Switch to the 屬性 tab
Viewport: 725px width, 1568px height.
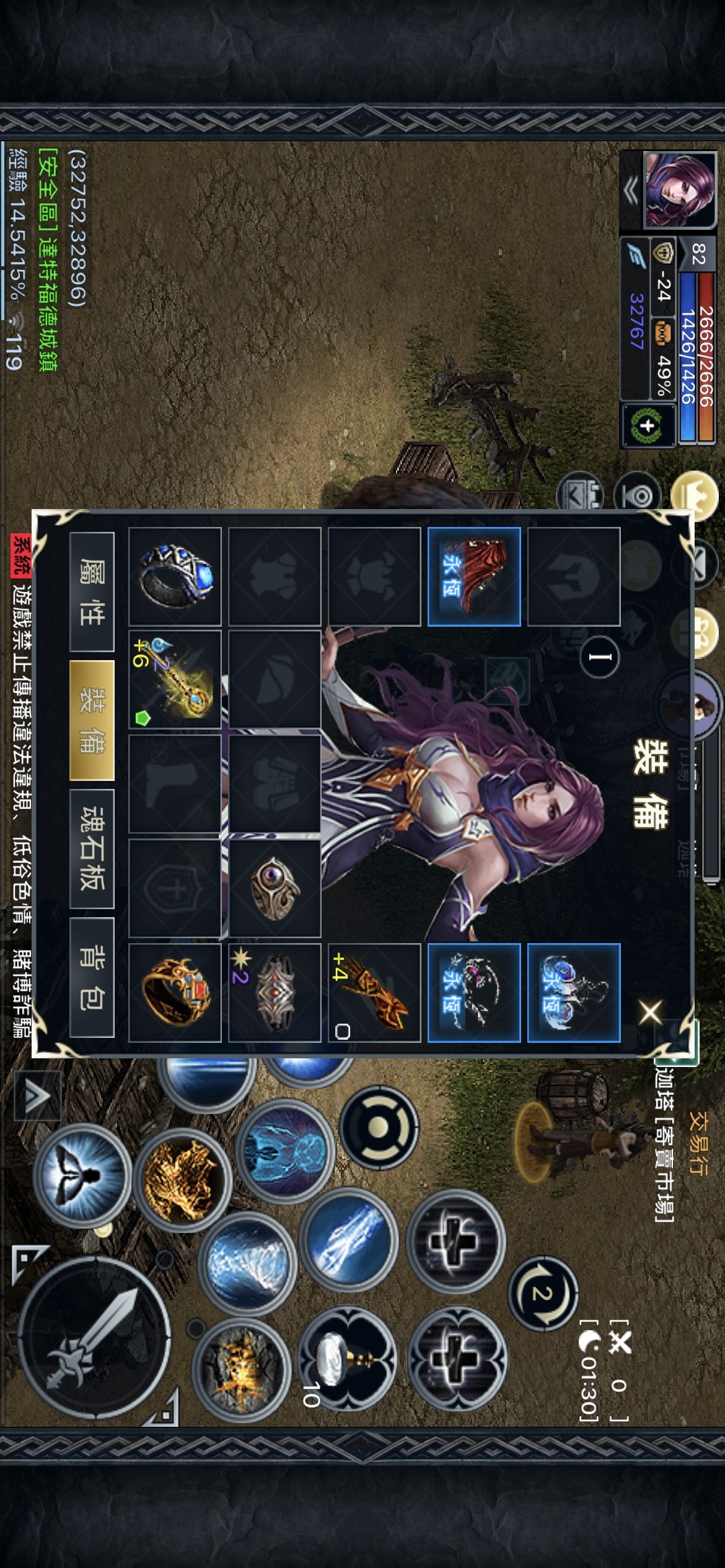(92, 591)
